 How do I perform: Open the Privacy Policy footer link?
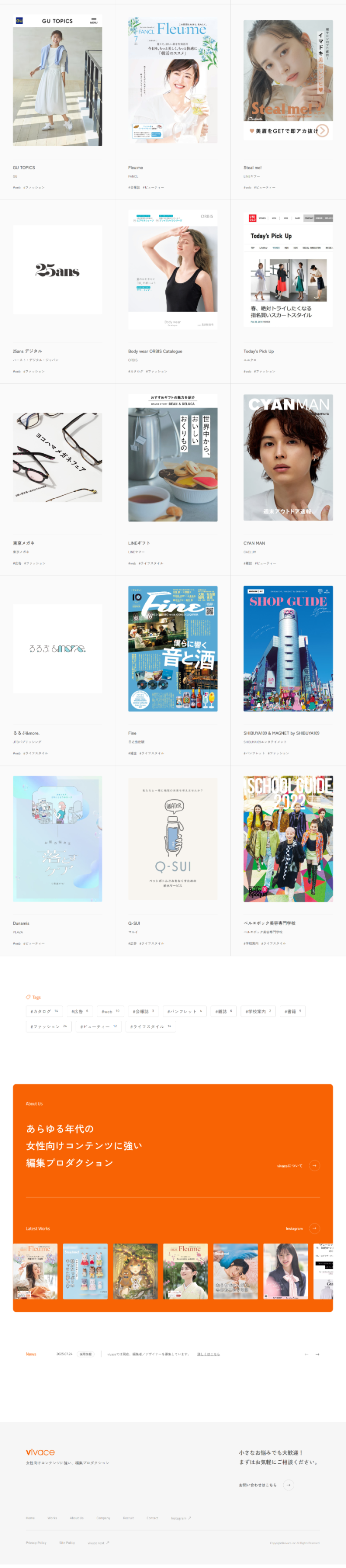tap(36, 1542)
